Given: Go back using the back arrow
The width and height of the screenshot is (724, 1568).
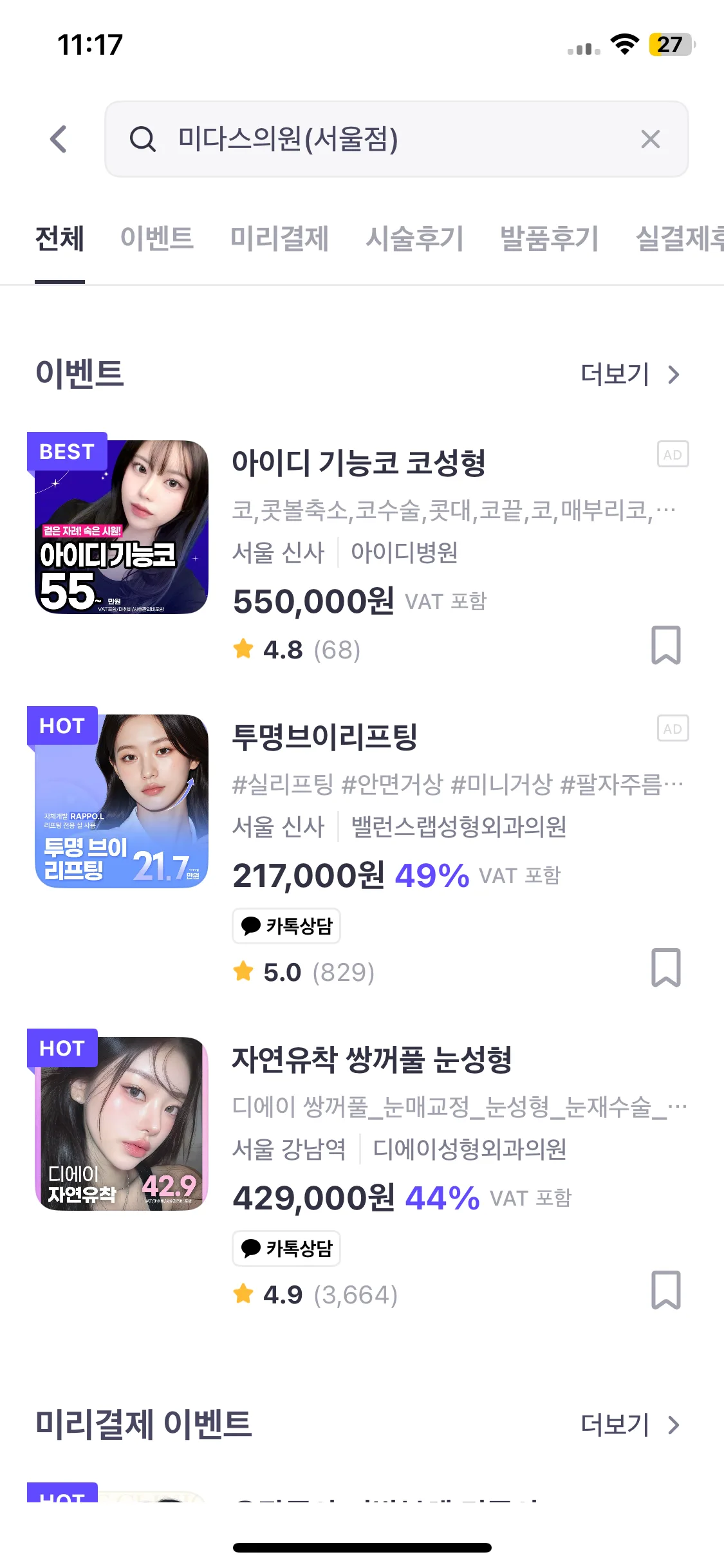Looking at the screenshot, I should tap(59, 139).
